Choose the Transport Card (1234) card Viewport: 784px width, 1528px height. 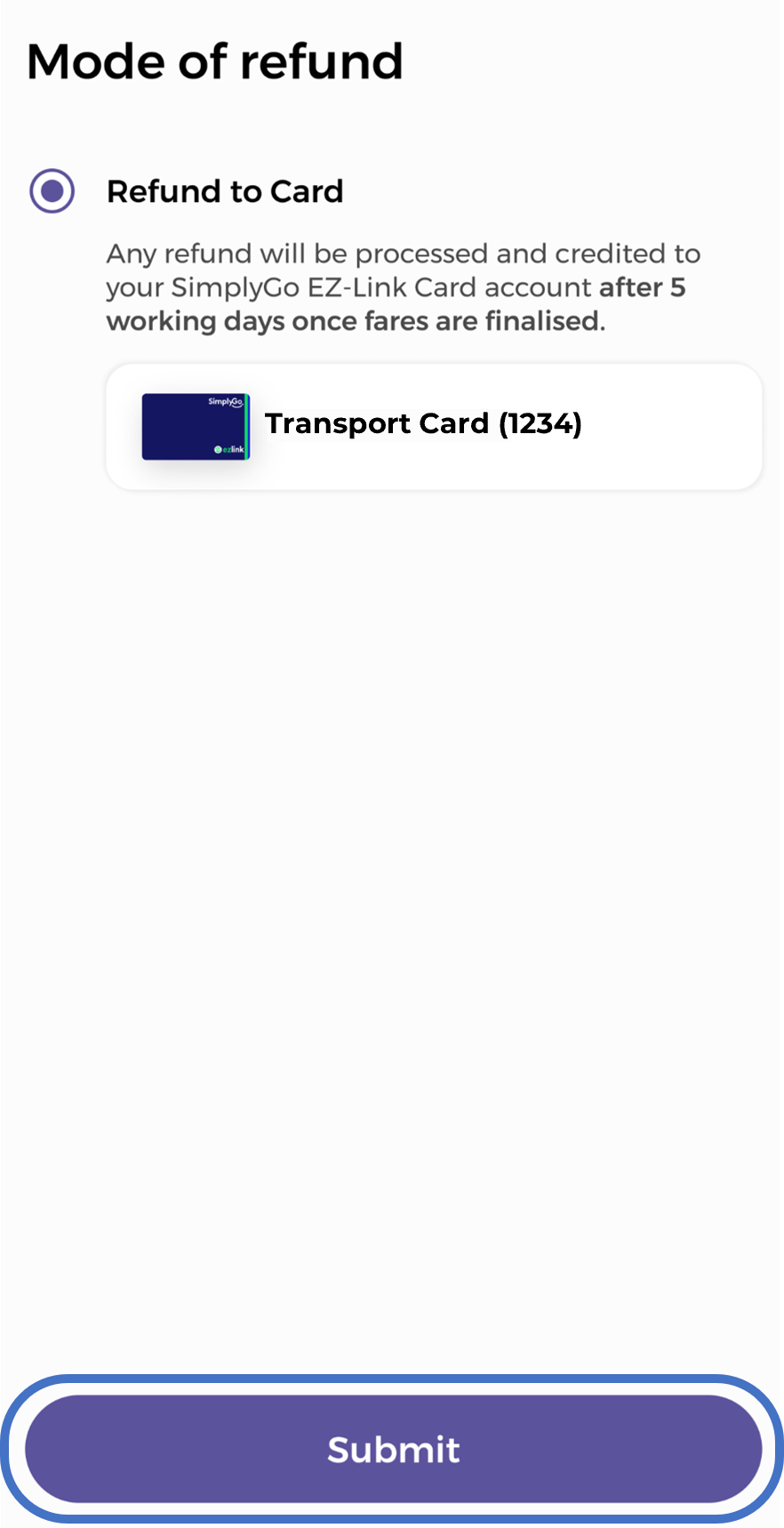pos(434,426)
